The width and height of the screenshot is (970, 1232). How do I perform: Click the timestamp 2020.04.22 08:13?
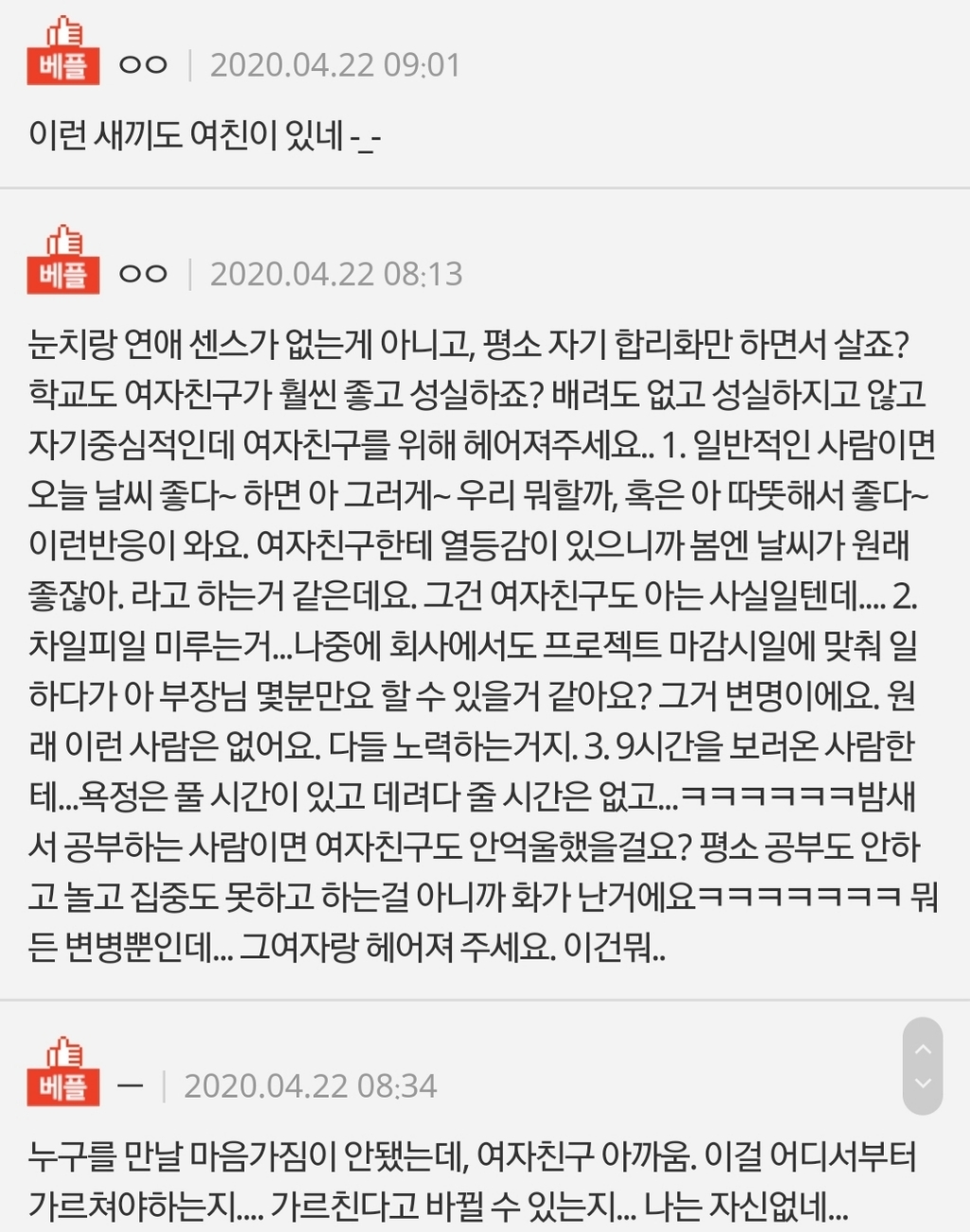(x=333, y=275)
